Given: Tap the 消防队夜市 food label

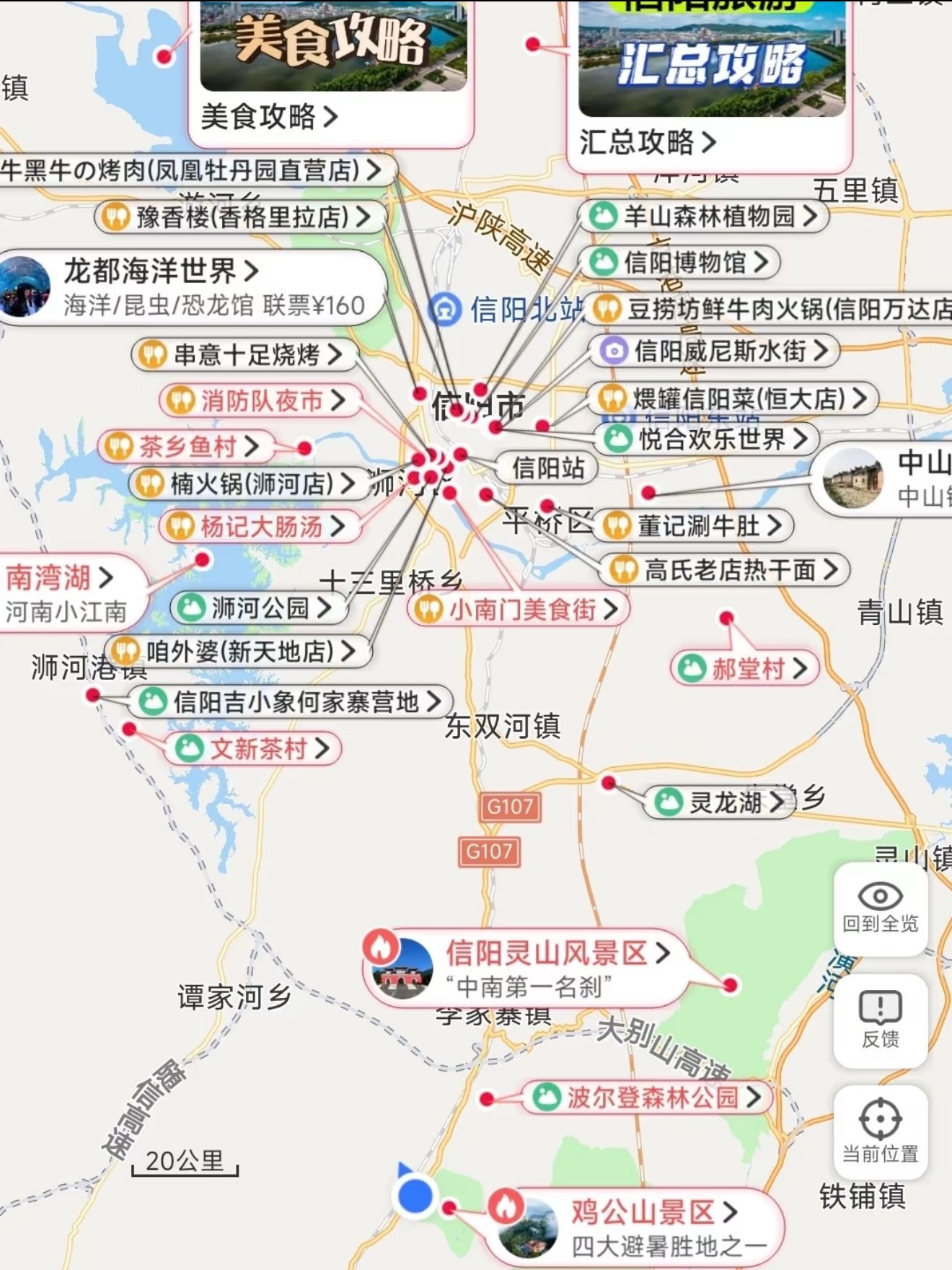Looking at the screenshot, I should click(x=260, y=400).
